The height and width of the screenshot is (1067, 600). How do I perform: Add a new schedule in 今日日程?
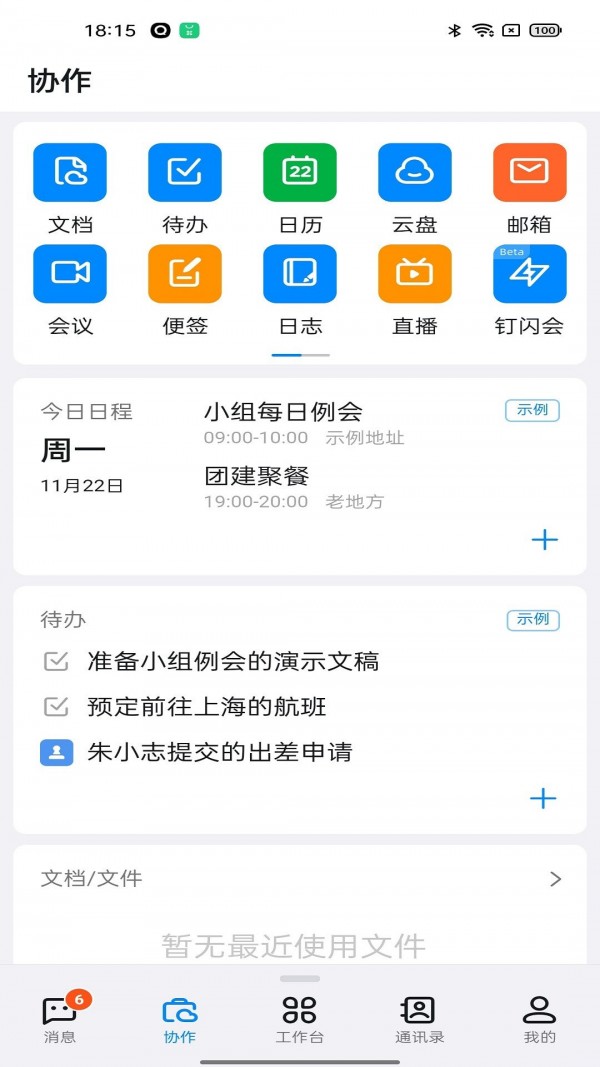pyautogui.click(x=544, y=540)
